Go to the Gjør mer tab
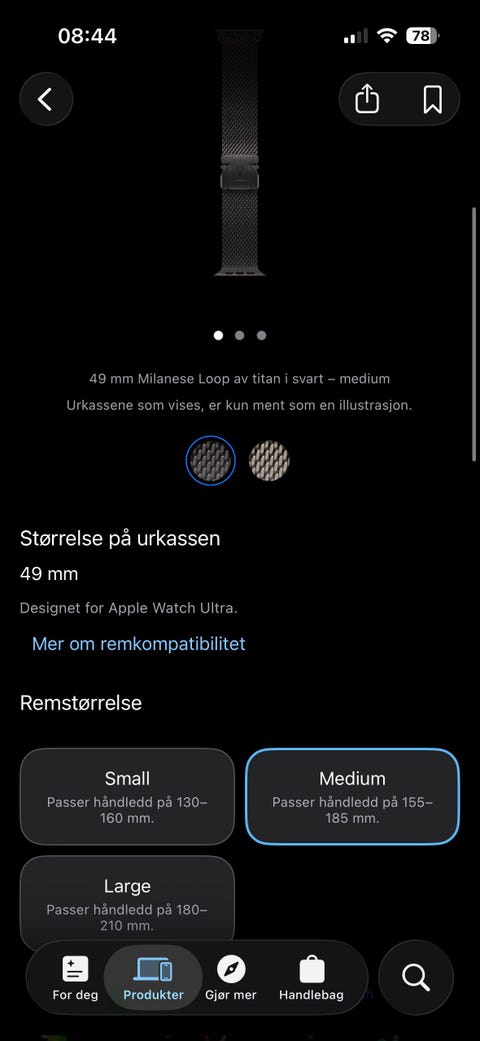480x1041 pixels. click(231, 979)
